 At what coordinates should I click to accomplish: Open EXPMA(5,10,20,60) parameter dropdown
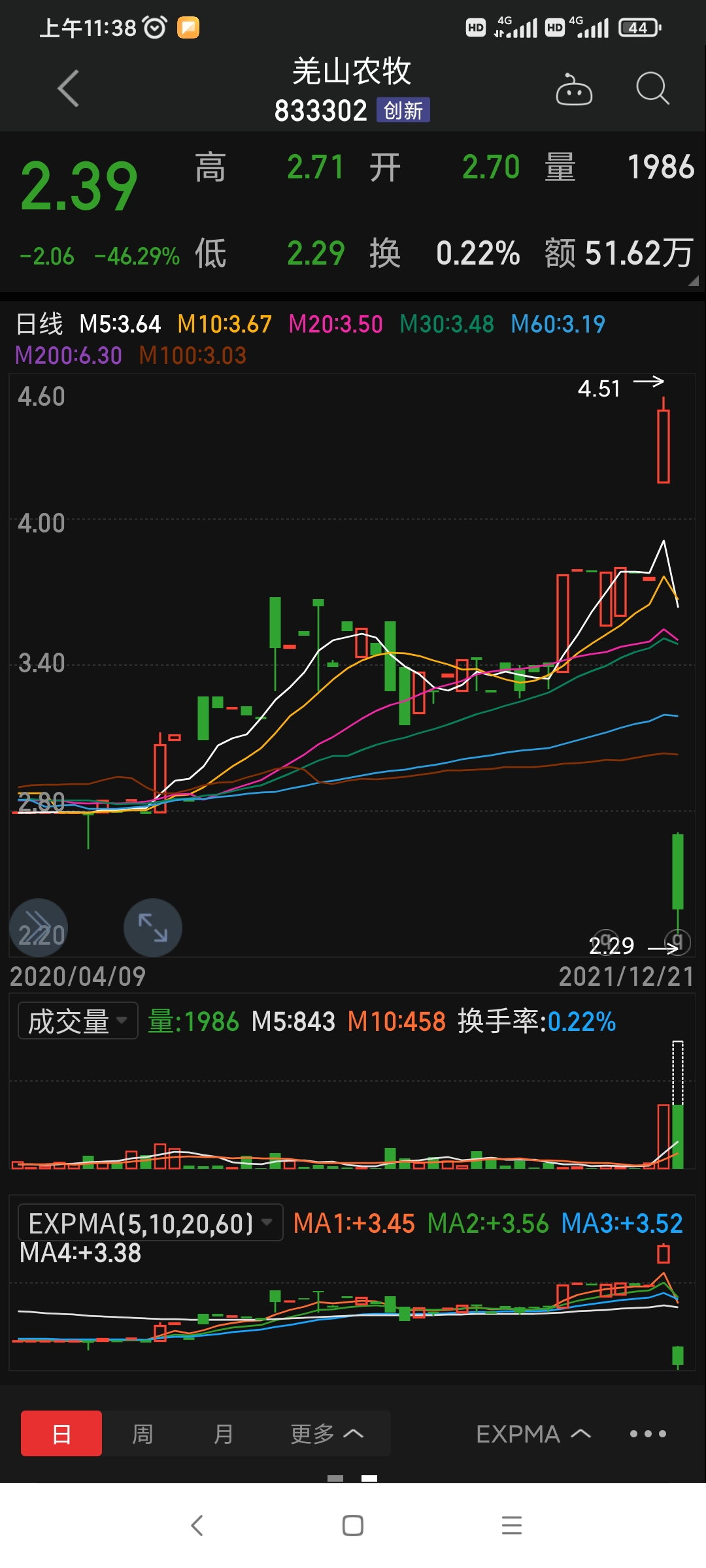tap(150, 1223)
